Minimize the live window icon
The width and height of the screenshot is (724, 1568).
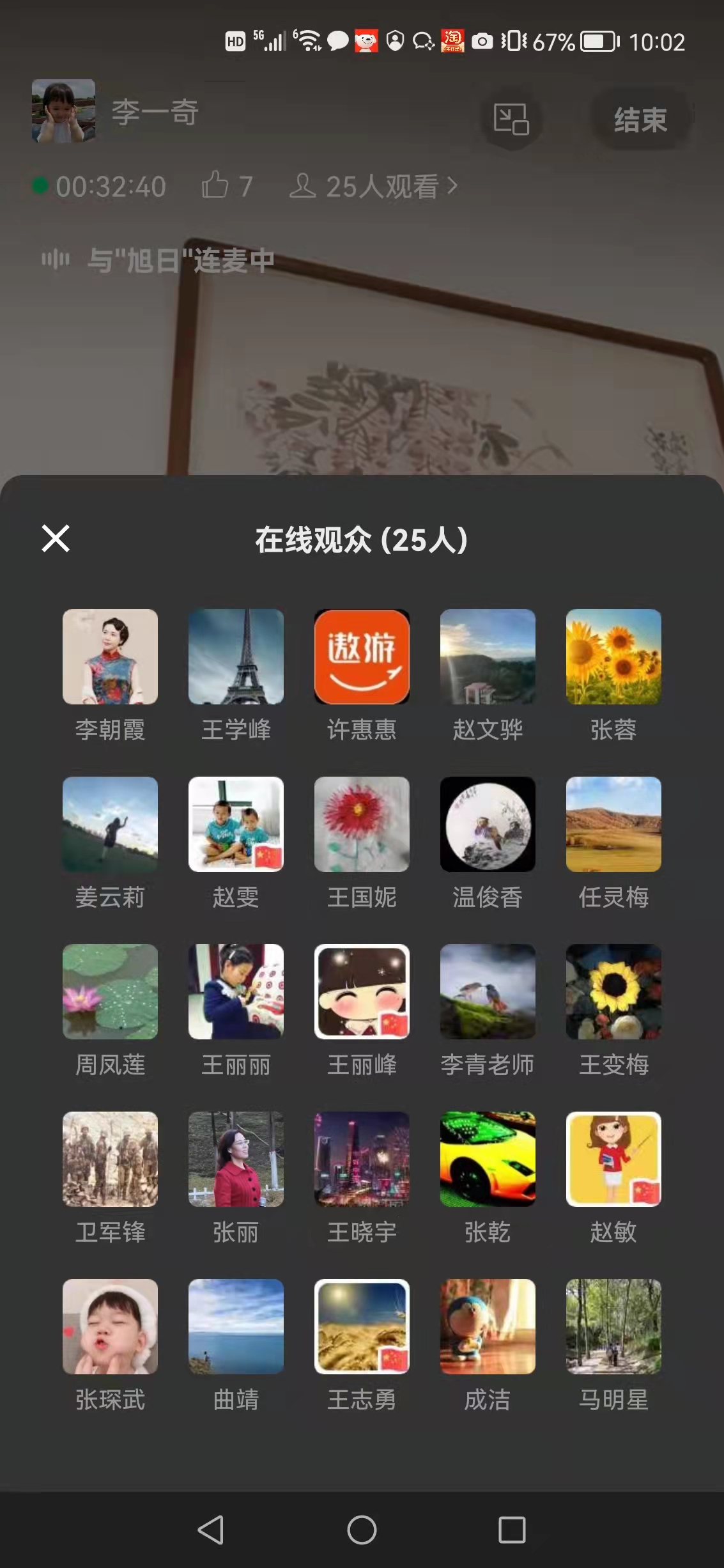coord(511,120)
